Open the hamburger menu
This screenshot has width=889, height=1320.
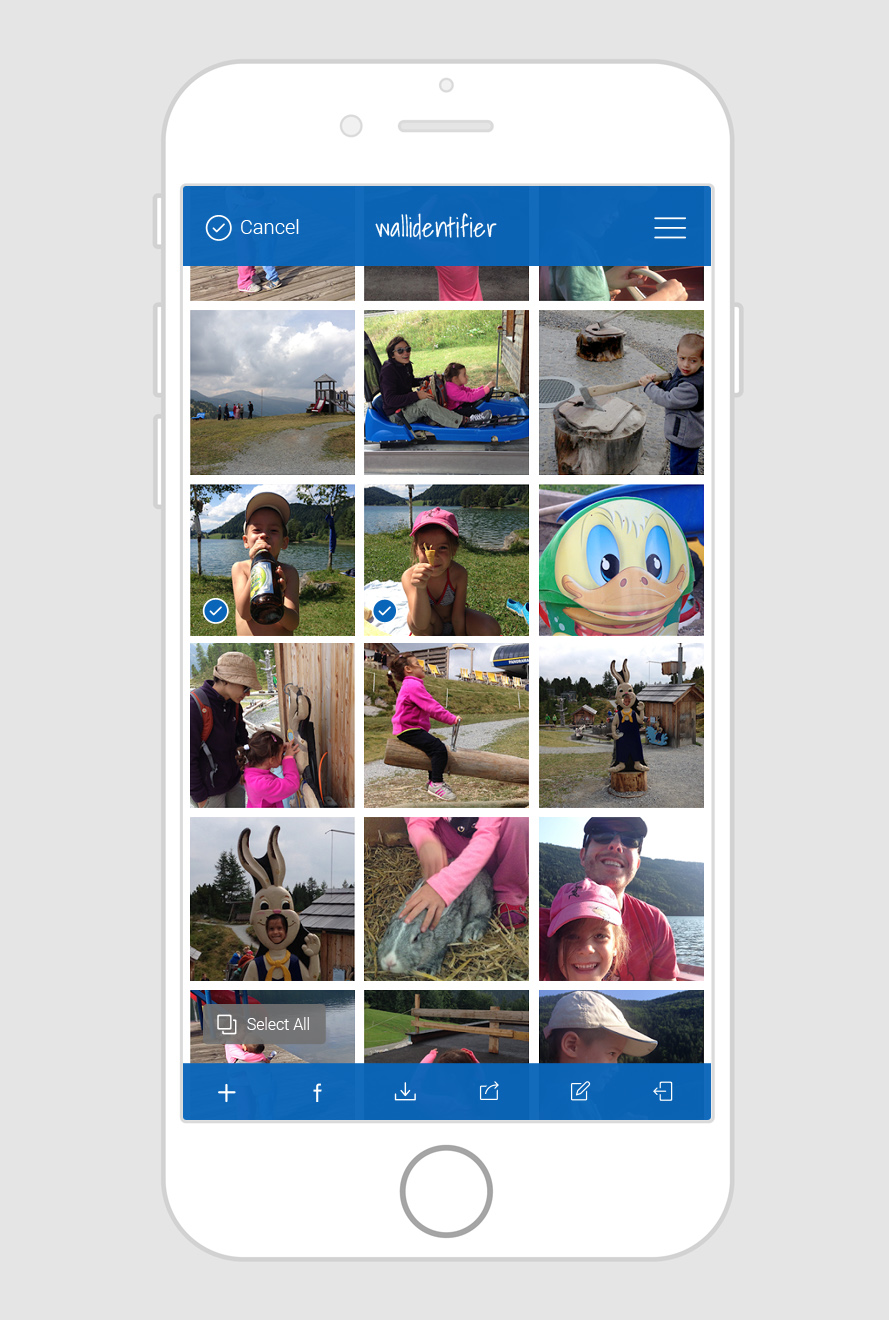[x=669, y=228]
